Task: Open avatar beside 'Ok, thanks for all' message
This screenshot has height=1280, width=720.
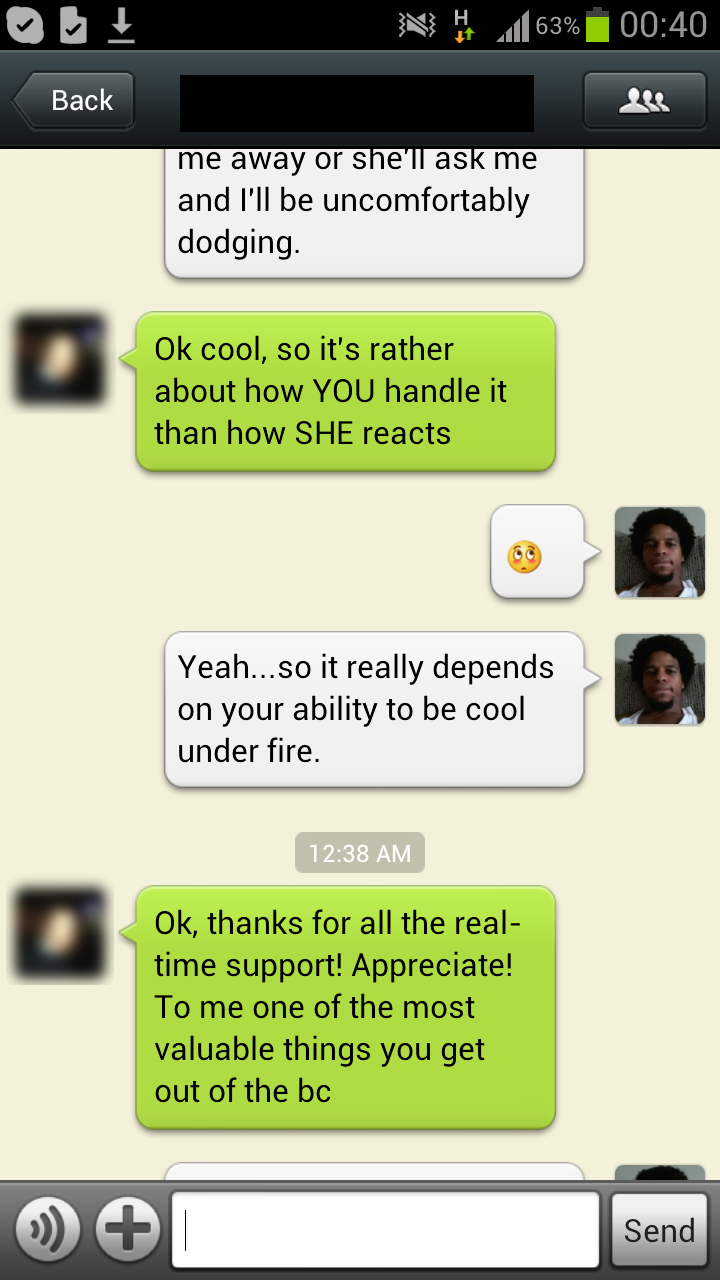Action: (x=60, y=934)
